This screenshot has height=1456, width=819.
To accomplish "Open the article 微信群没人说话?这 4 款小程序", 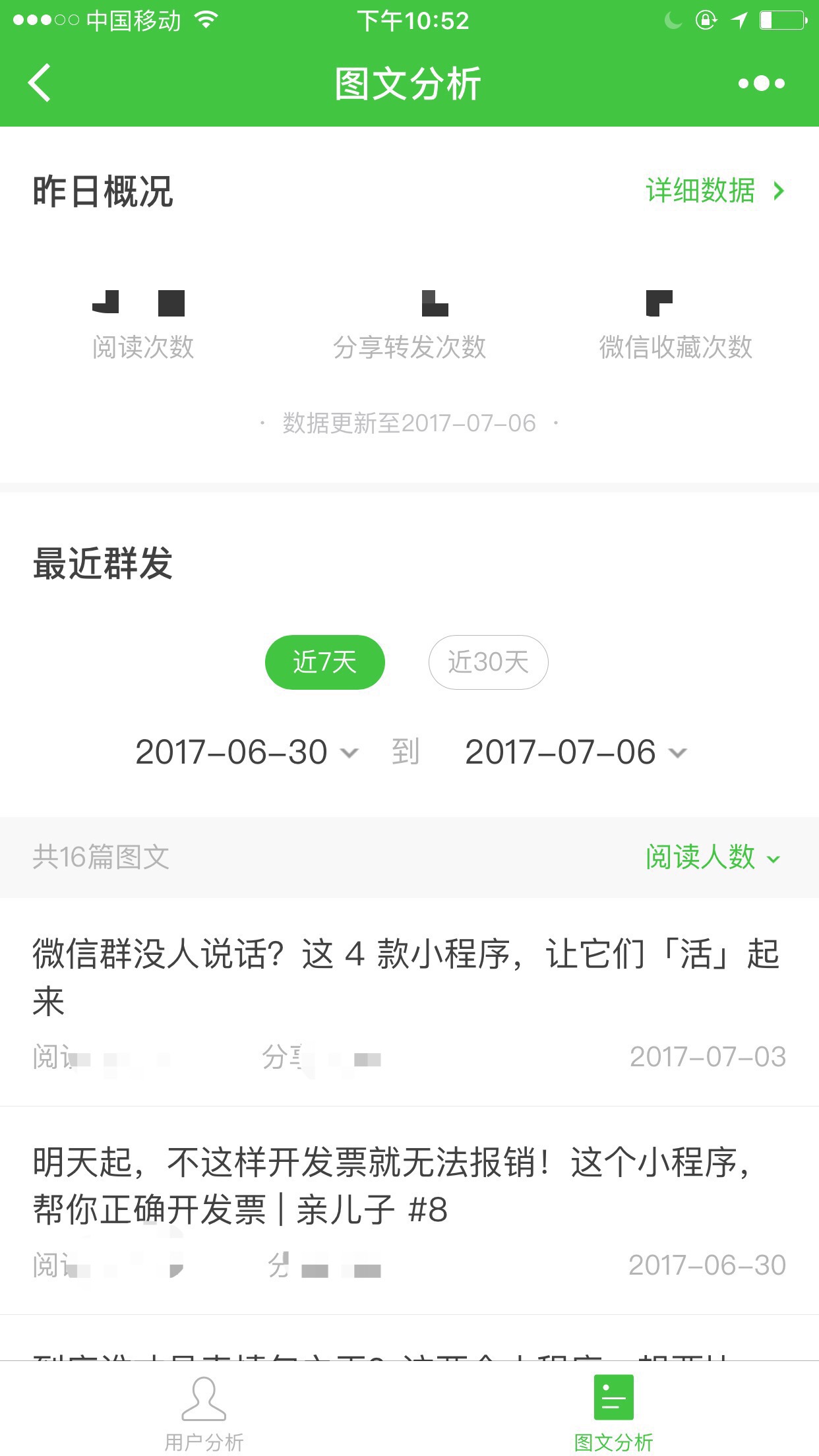I will 409,1002.
